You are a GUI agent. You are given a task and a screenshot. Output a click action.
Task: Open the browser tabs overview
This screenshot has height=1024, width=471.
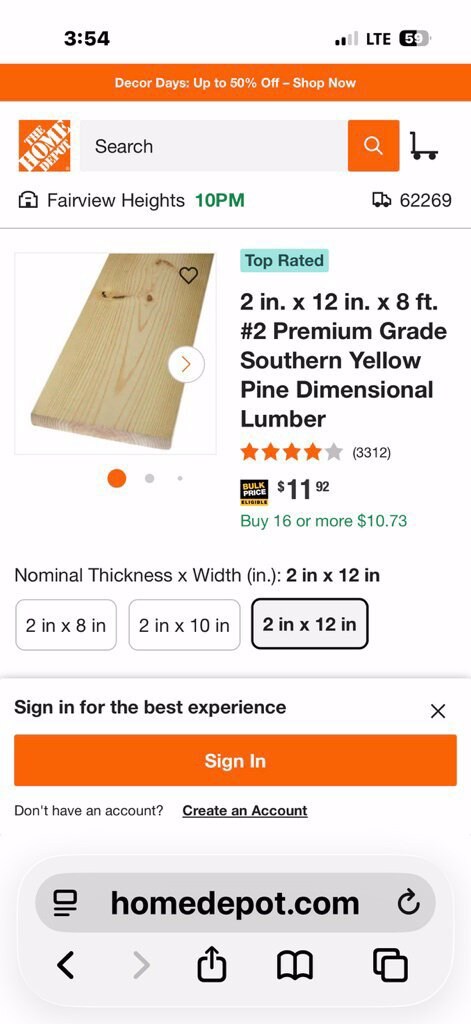coord(390,965)
